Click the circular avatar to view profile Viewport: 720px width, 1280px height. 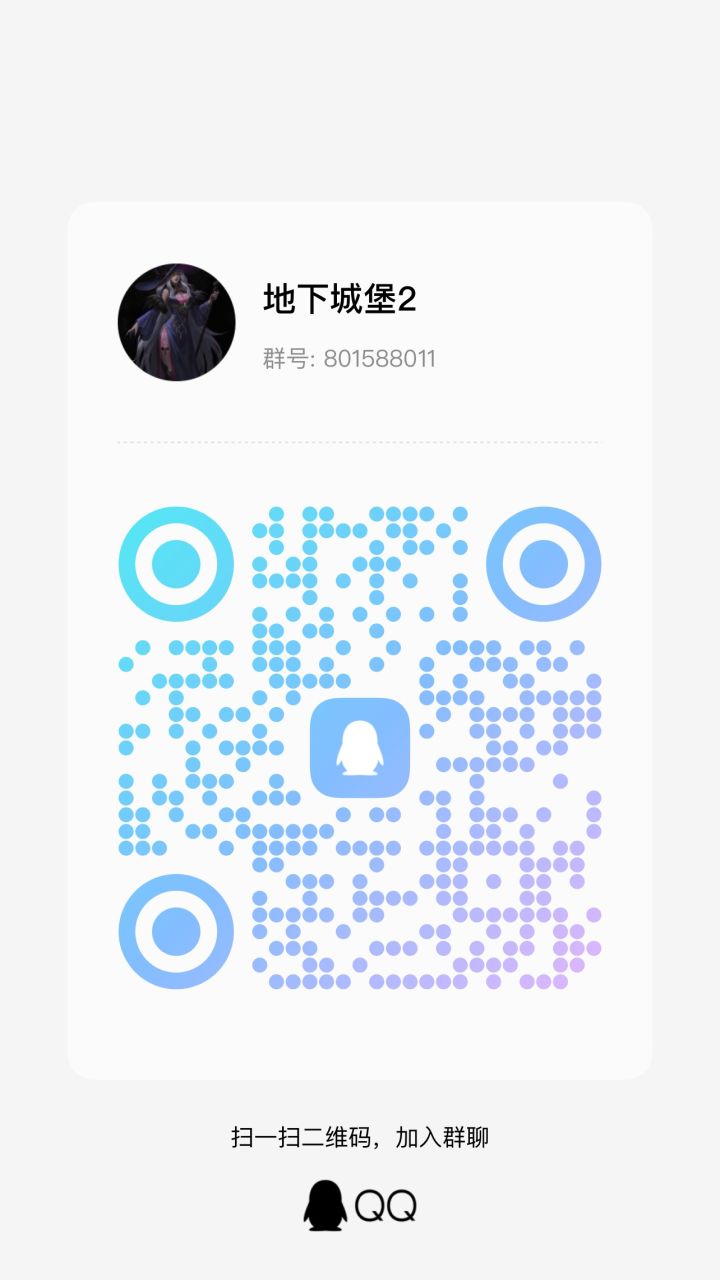point(177,320)
